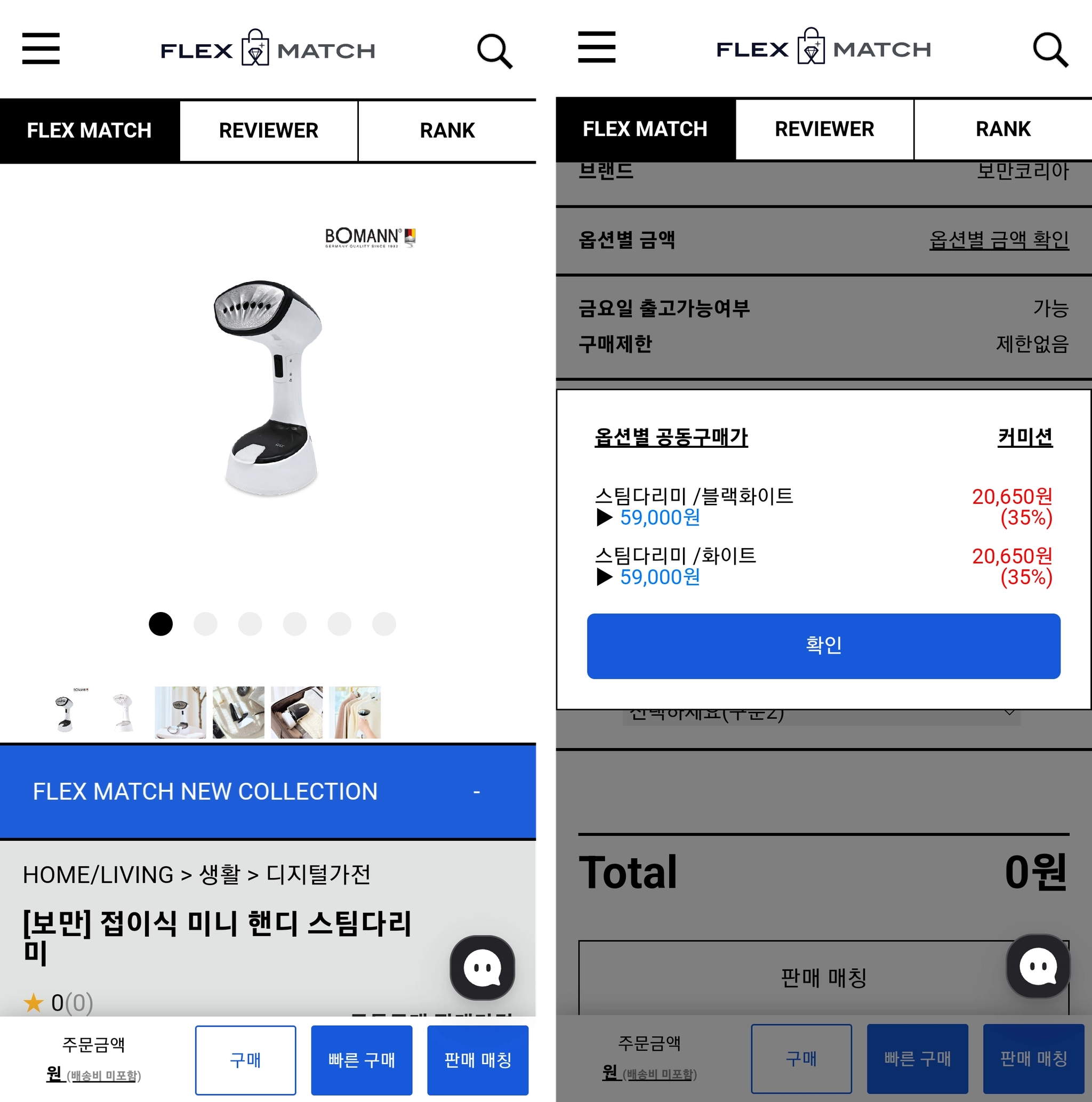The image size is (1092, 1102).
Task: Open search on the product photo screen
Action: click(x=494, y=51)
